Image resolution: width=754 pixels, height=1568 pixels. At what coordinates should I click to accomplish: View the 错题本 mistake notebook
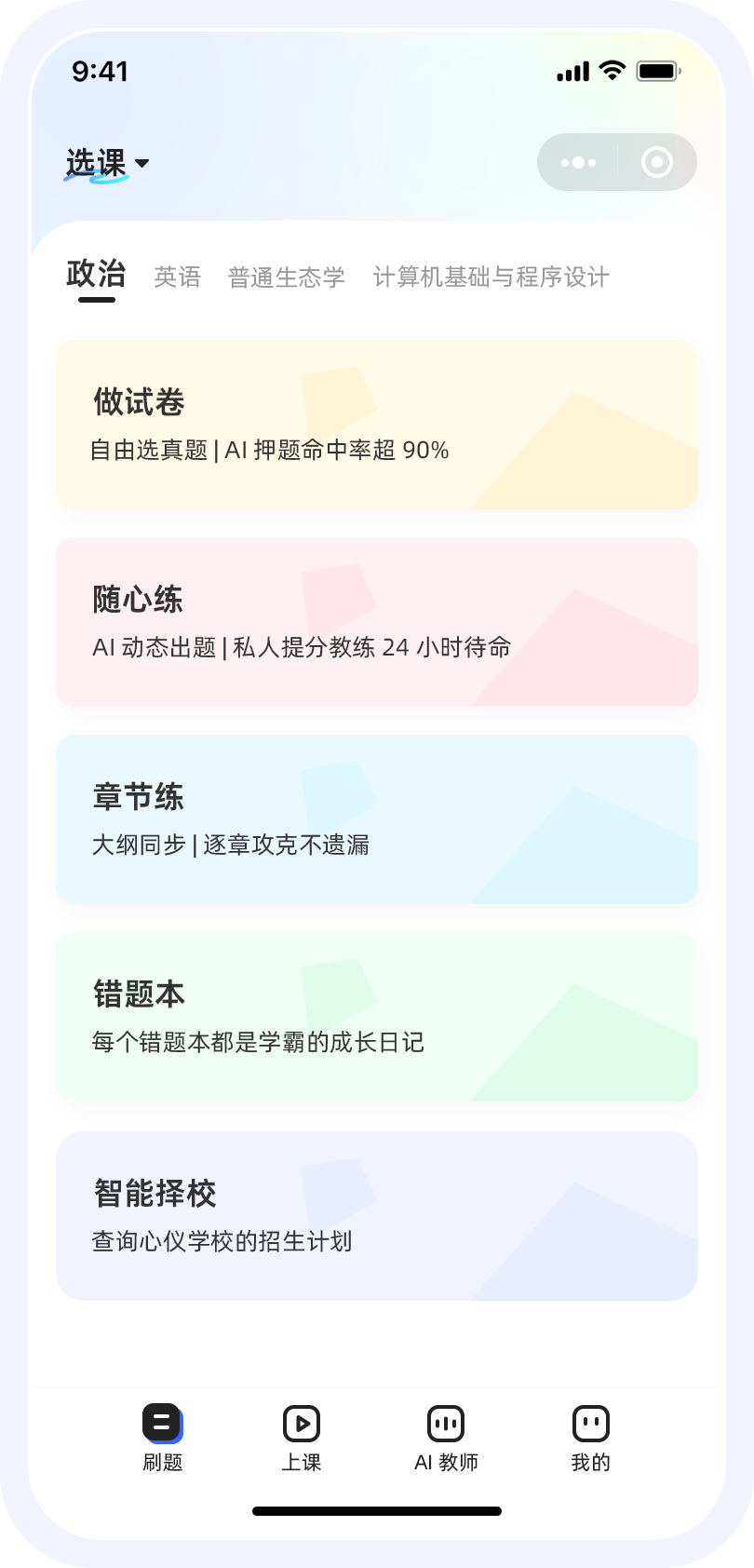pyautogui.click(x=376, y=1017)
